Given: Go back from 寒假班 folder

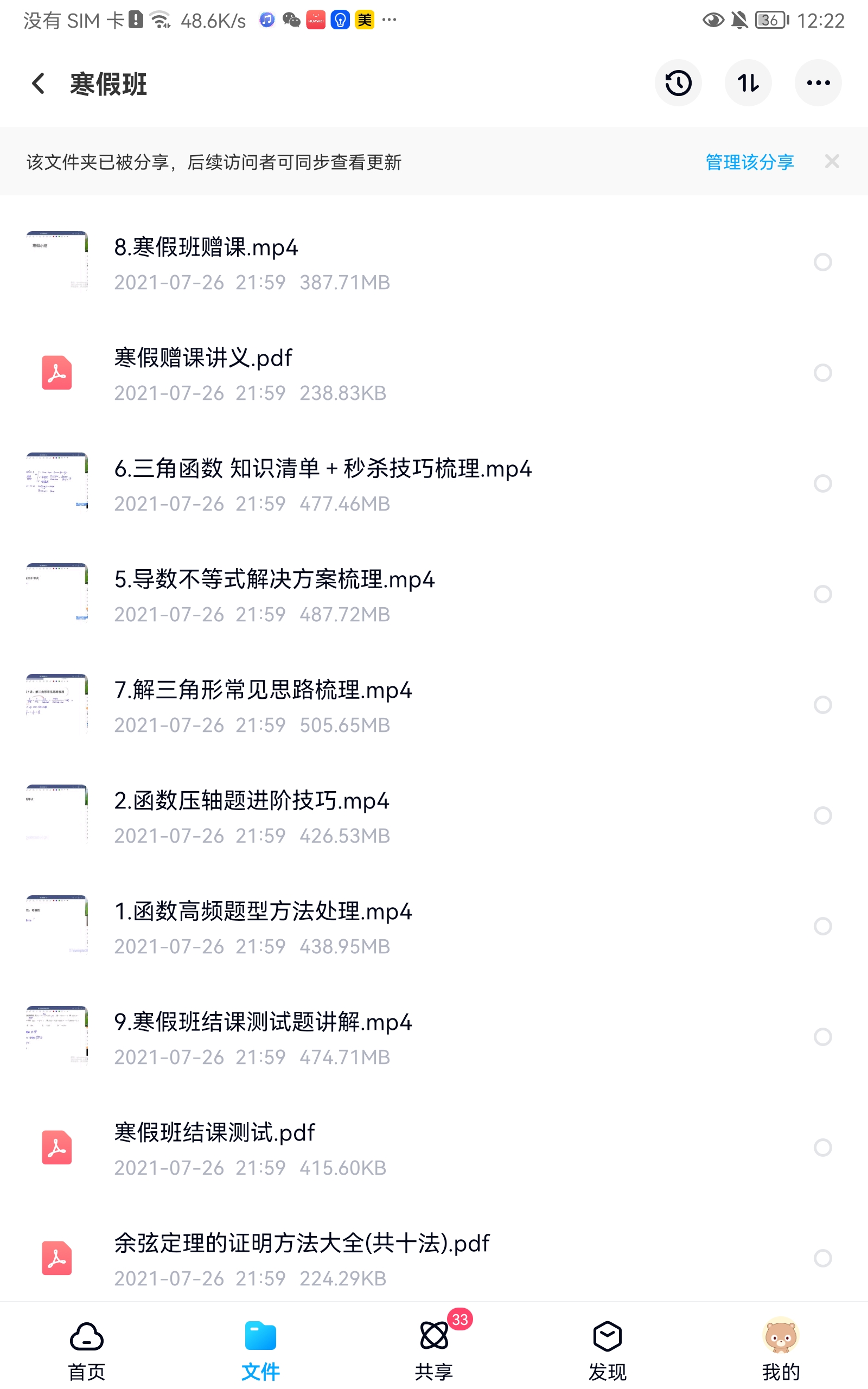Looking at the screenshot, I should pos(39,84).
